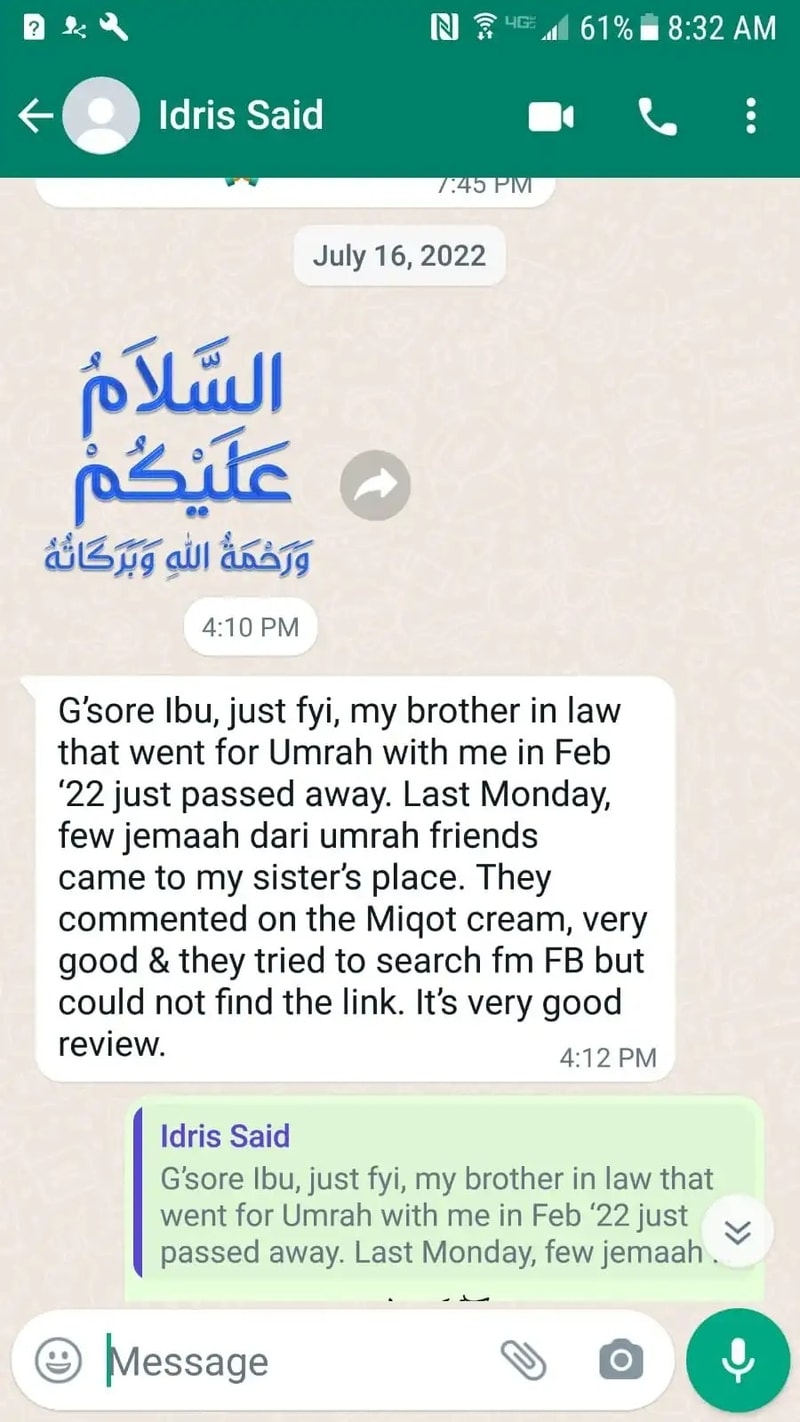Tap the microphone to record voice message

(738, 1359)
